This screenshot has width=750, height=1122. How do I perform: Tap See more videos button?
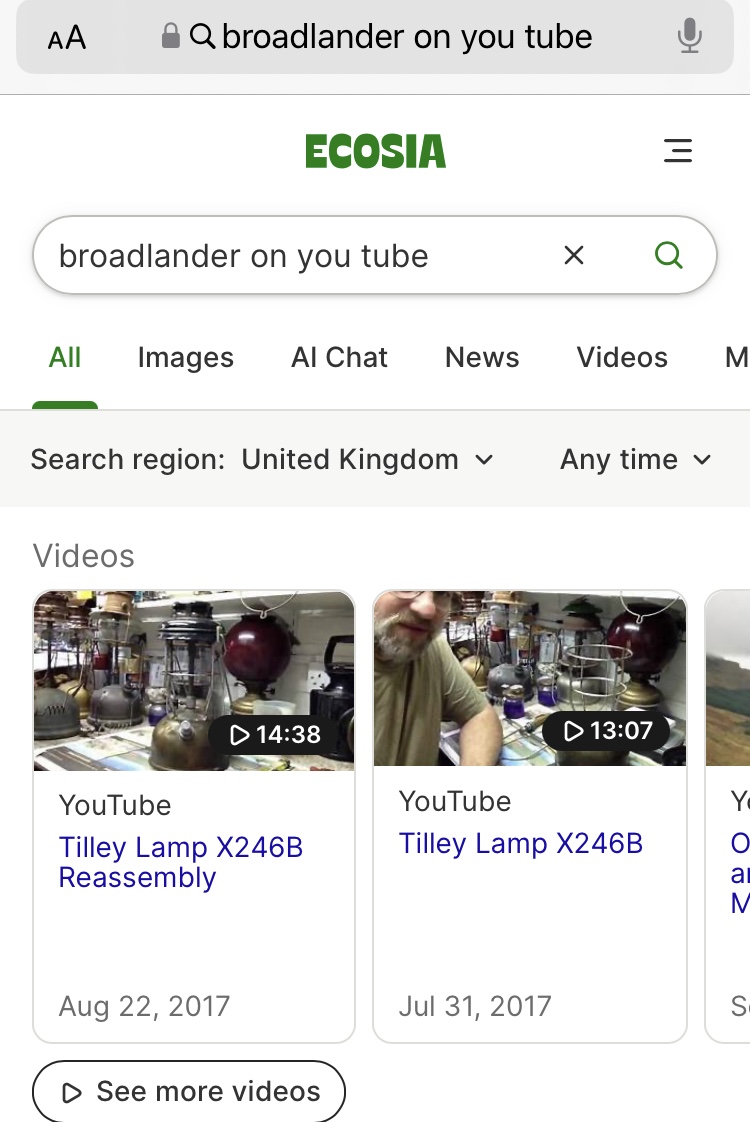click(189, 1092)
